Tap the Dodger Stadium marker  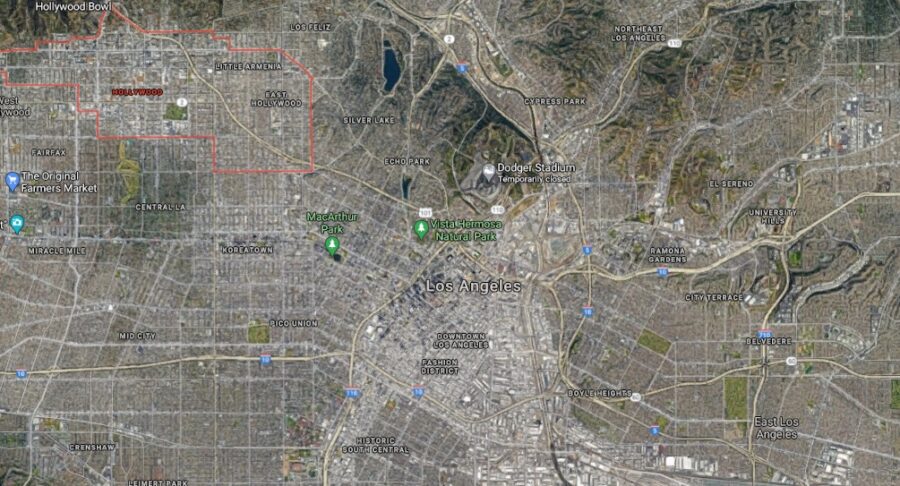coord(489,171)
